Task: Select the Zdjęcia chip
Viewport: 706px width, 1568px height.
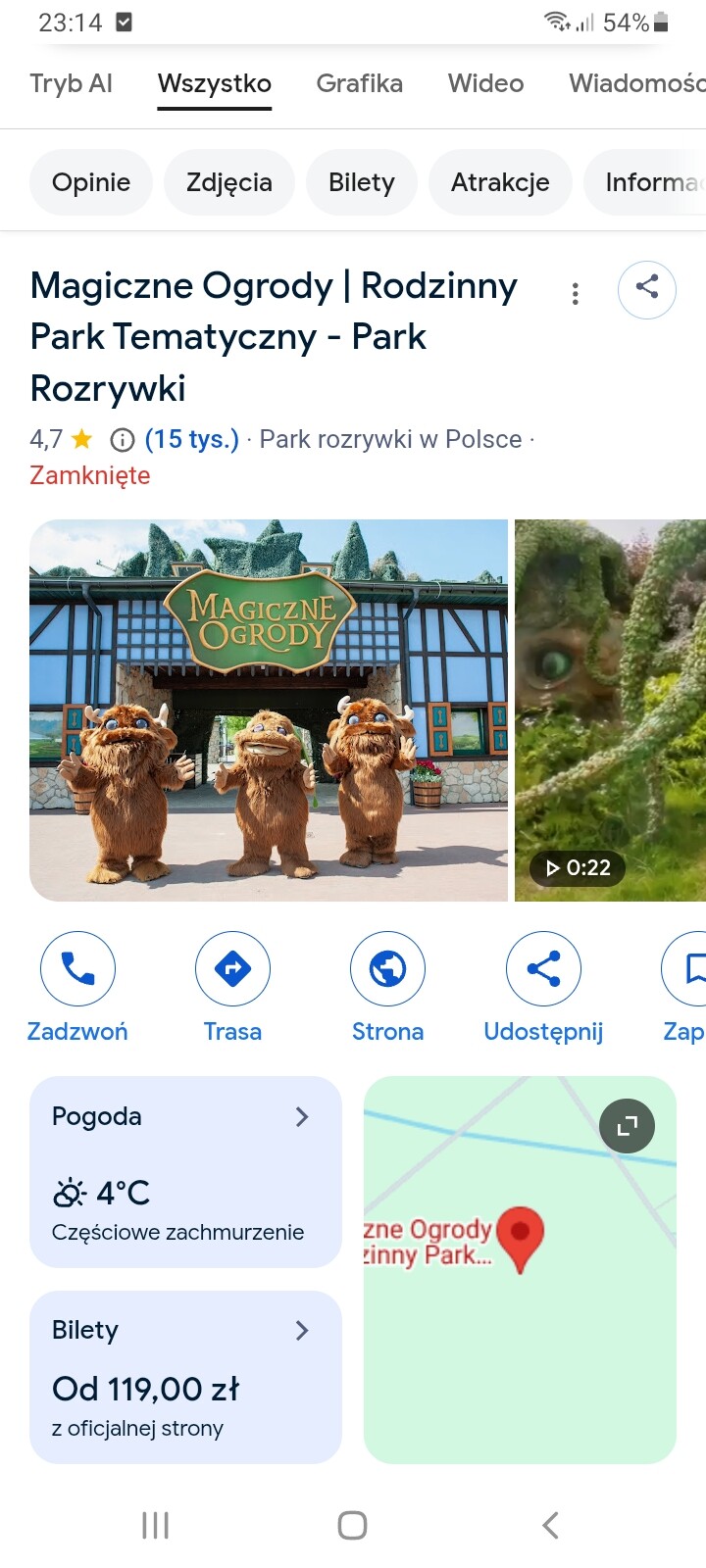Action: point(228,182)
